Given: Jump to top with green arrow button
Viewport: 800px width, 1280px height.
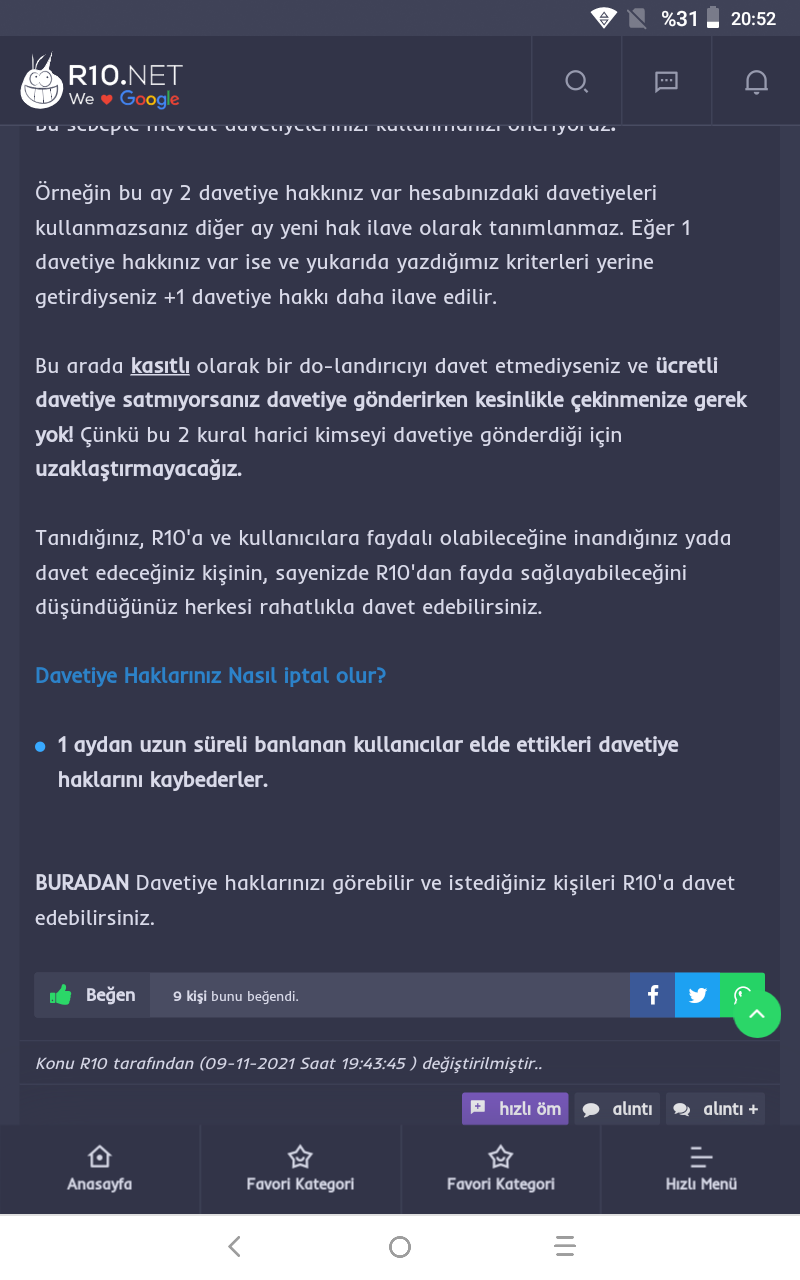Looking at the screenshot, I should [x=757, y=1014].
